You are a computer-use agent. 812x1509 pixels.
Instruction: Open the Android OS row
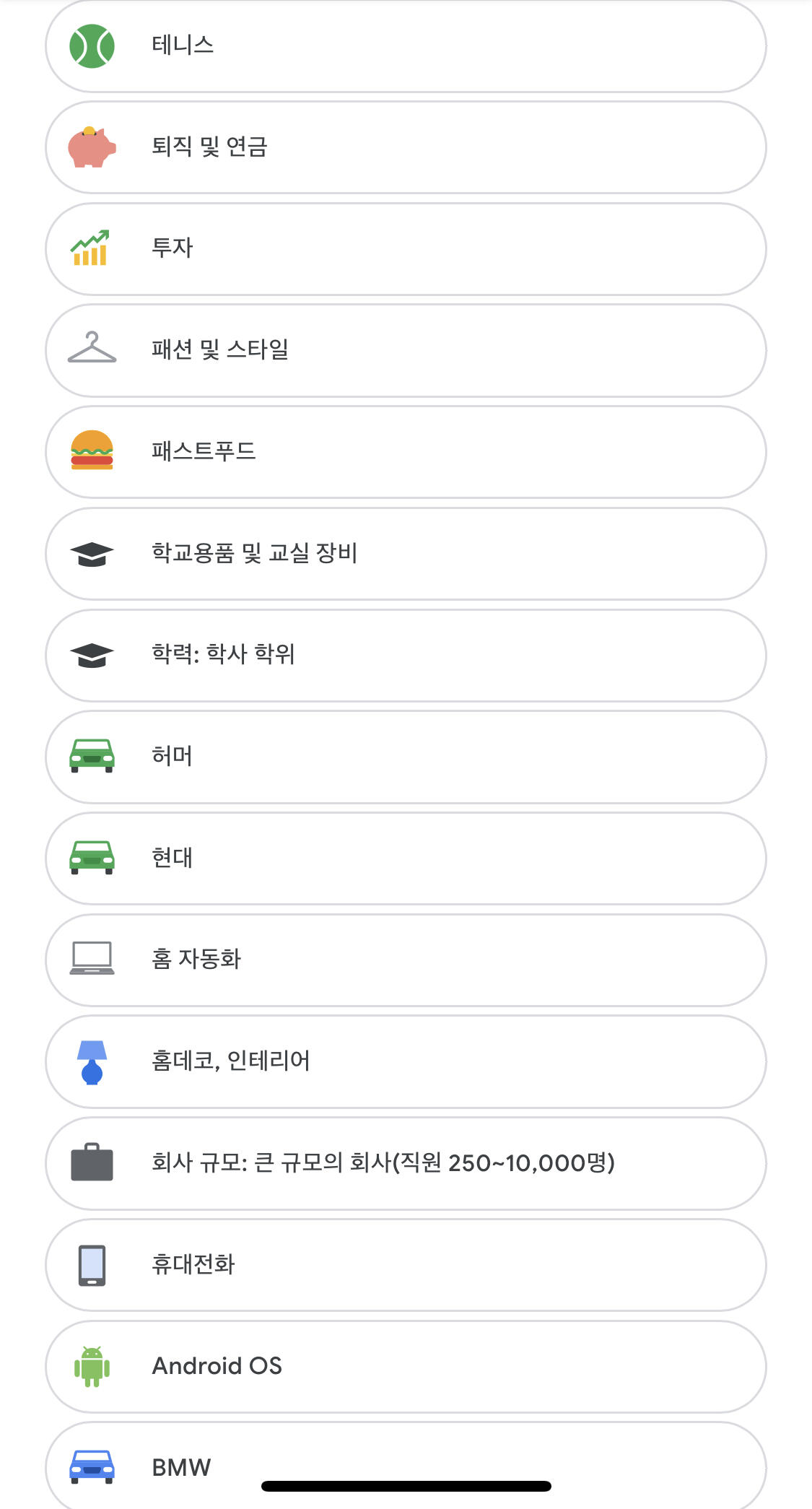click(404, 1367)
